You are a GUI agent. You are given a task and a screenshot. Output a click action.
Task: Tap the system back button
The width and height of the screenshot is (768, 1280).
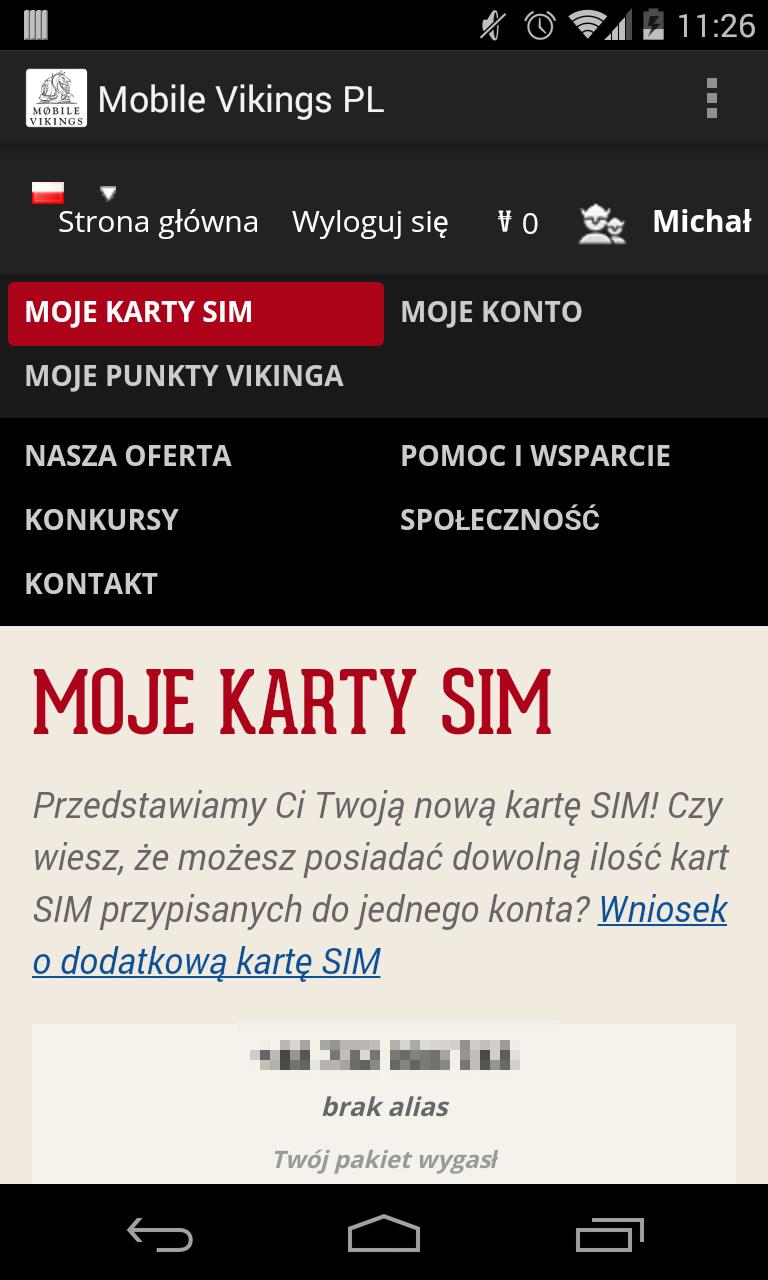(160, 1234)
